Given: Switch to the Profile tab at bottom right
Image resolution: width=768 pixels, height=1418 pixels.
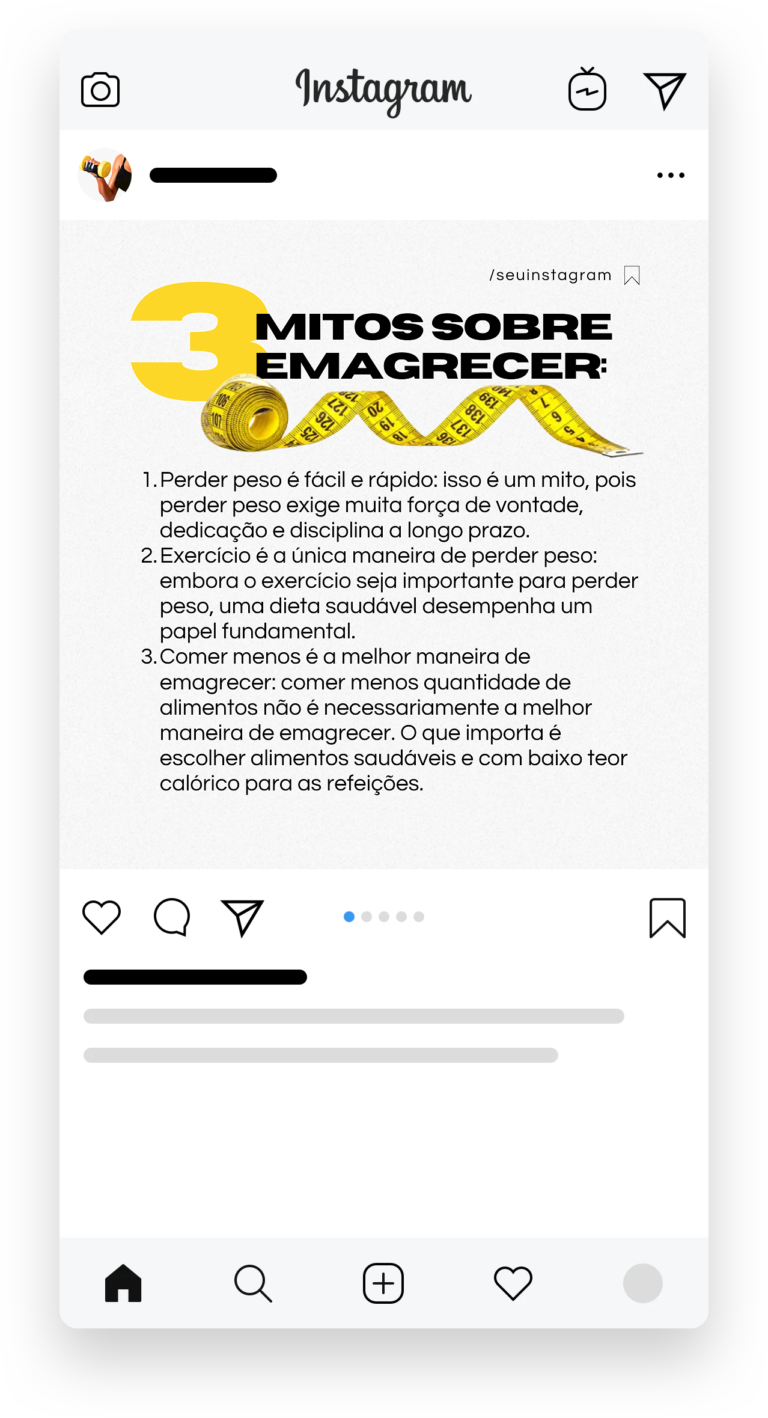Looking at the screenshot, I should click(643, 1283).
